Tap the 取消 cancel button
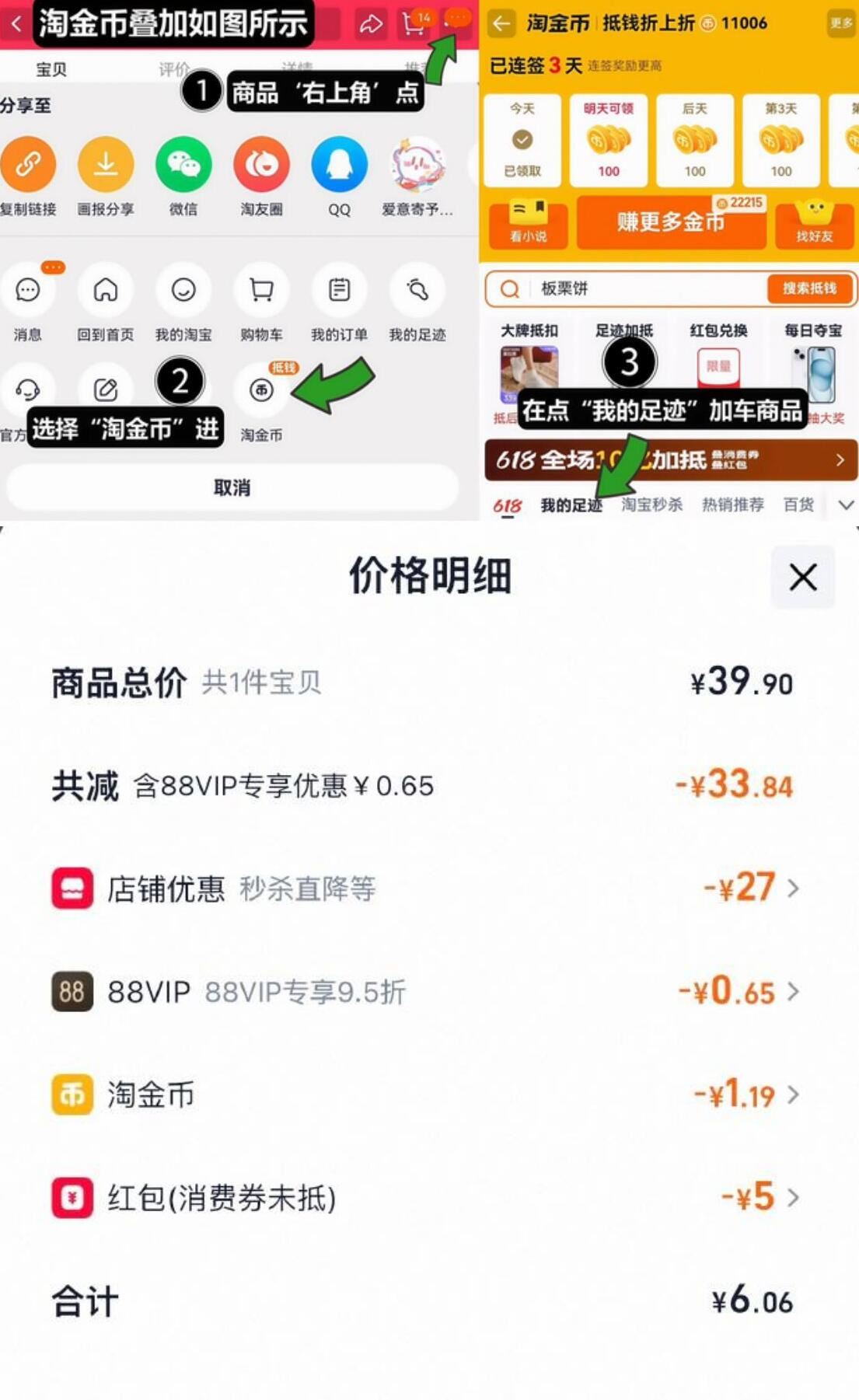This screenshot has width=859, height=1400. [x=232, y=487]
